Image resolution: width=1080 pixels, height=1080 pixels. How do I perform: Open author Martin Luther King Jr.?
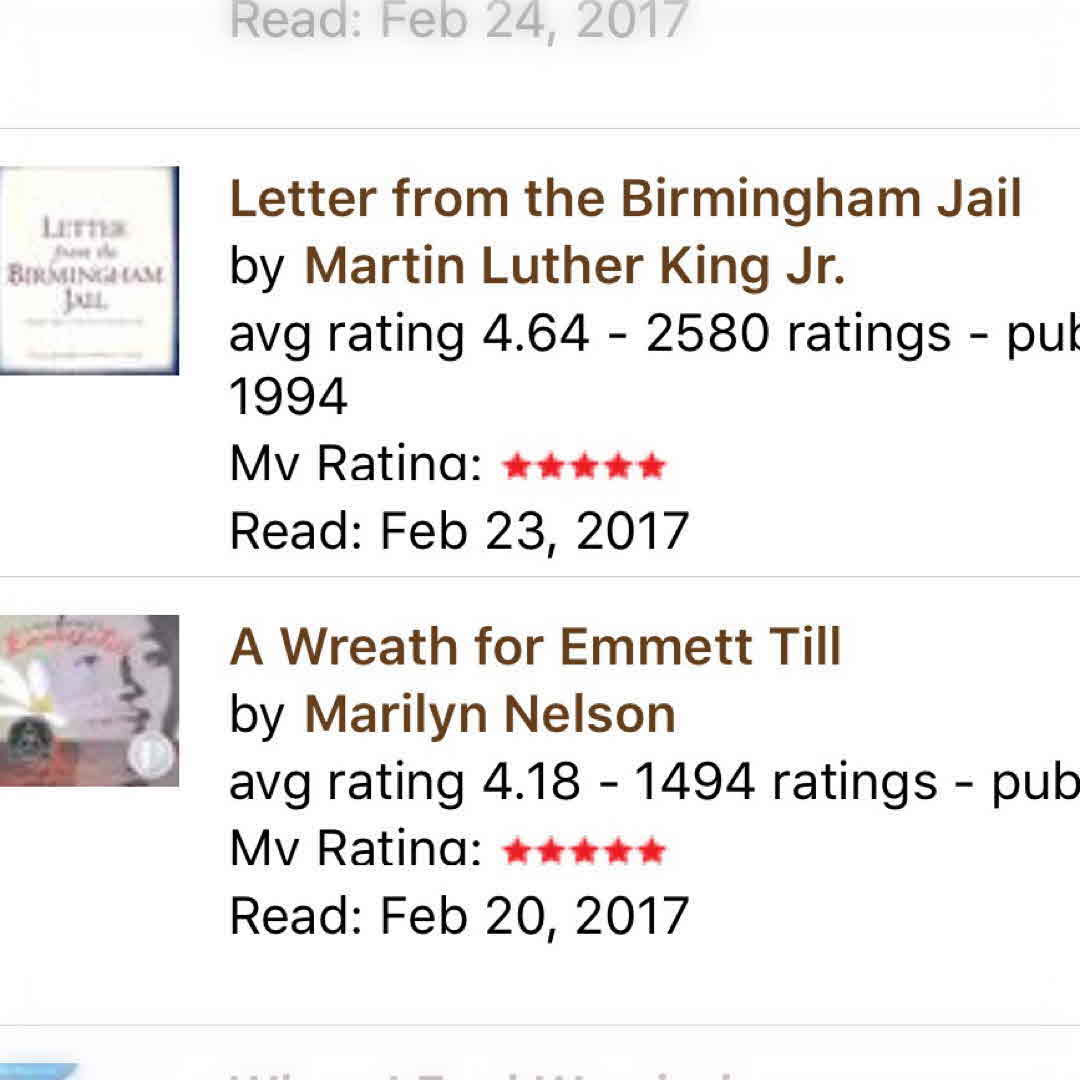tap(574, 266)
